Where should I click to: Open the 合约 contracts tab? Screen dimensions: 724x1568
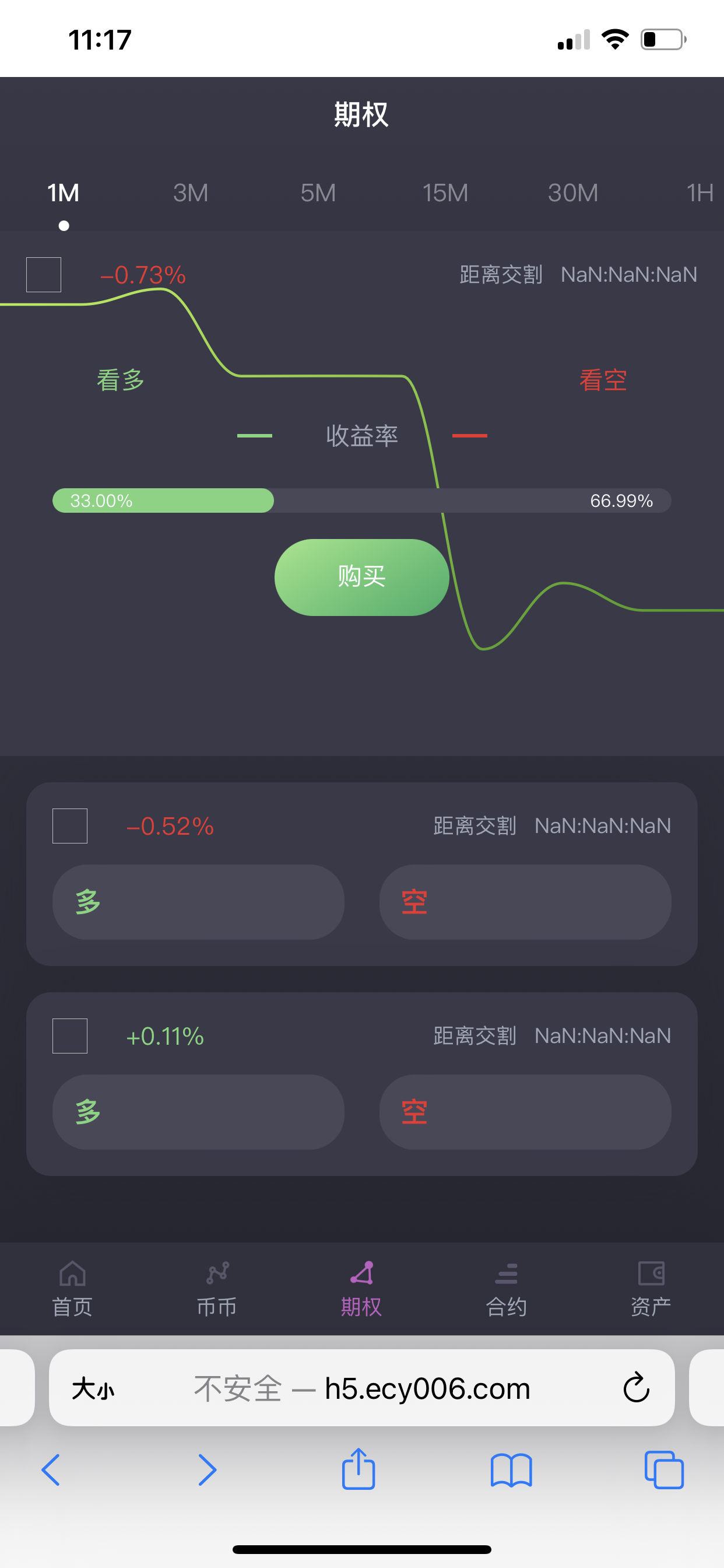[x=506, y=1289]
